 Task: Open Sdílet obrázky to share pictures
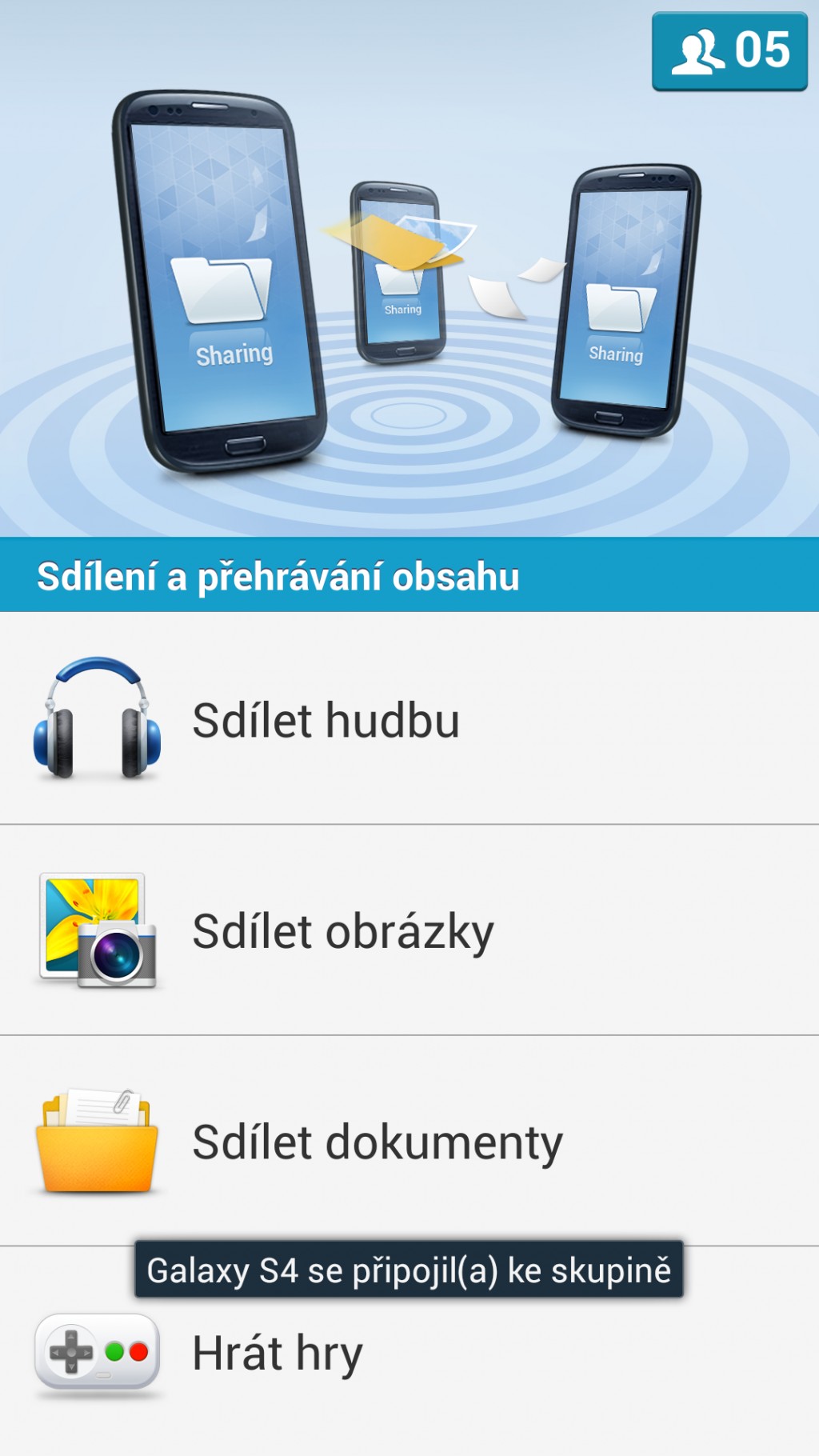(409, 930)
